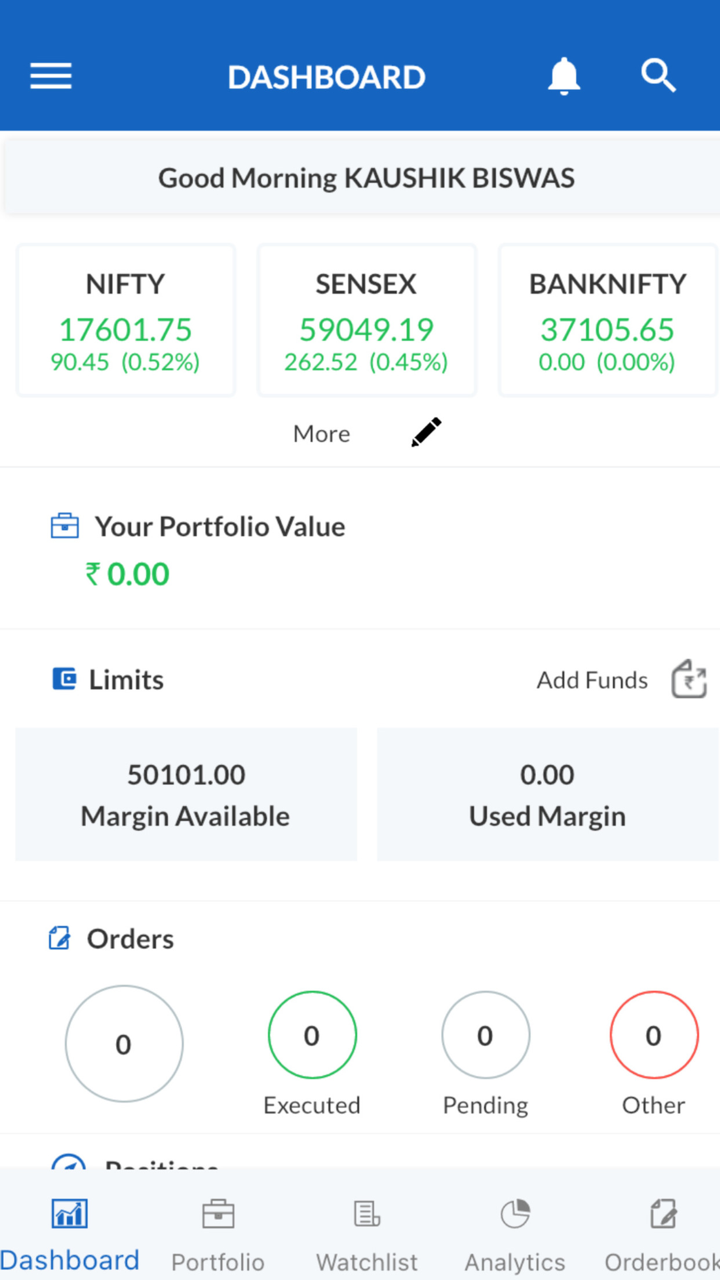
Task: Show More market indices
Action: pos(321,434)
